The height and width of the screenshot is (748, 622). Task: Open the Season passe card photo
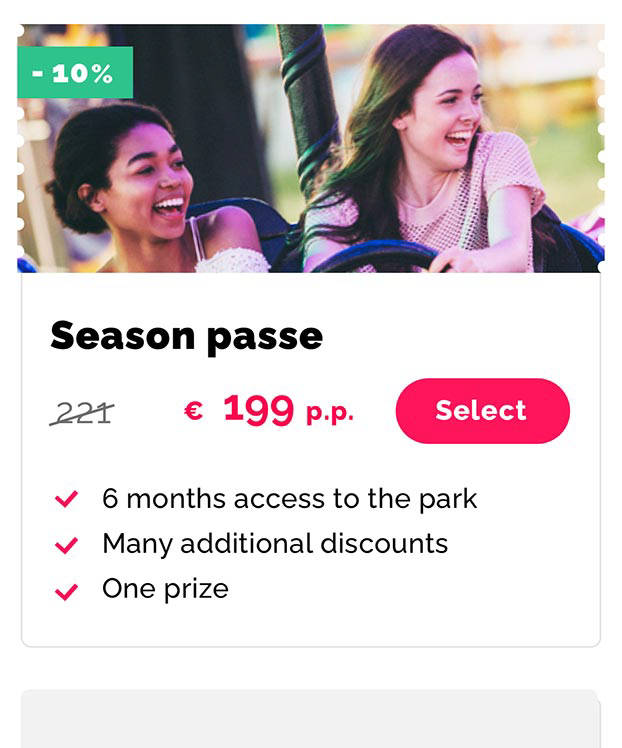pos(310,150)
